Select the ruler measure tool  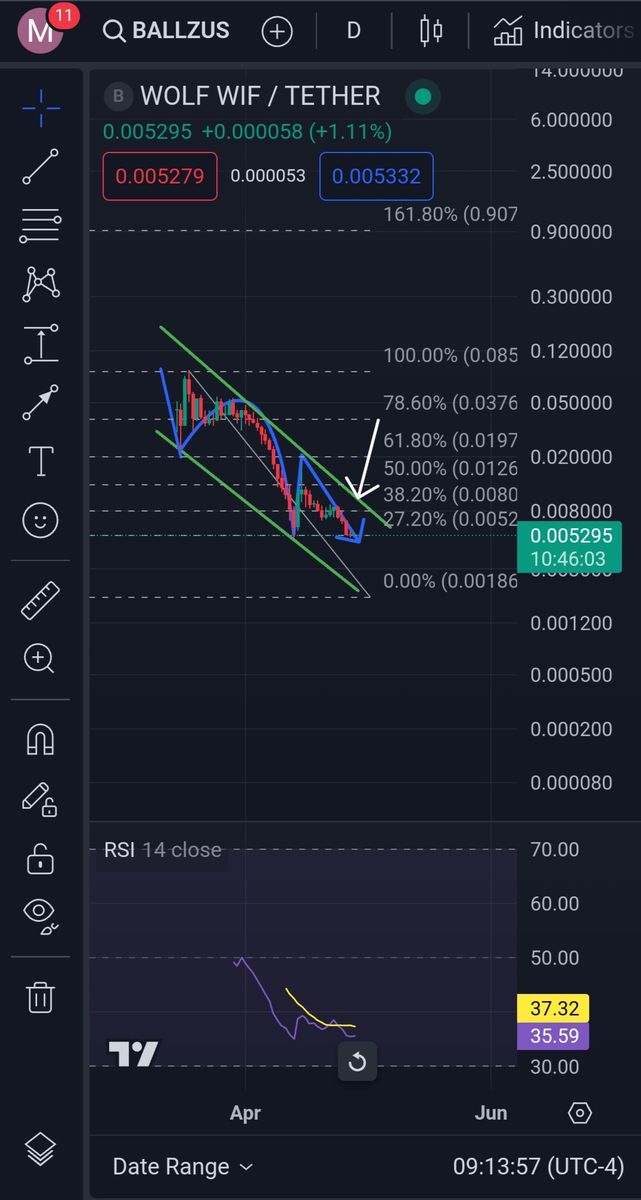click(x=40, y=598)
